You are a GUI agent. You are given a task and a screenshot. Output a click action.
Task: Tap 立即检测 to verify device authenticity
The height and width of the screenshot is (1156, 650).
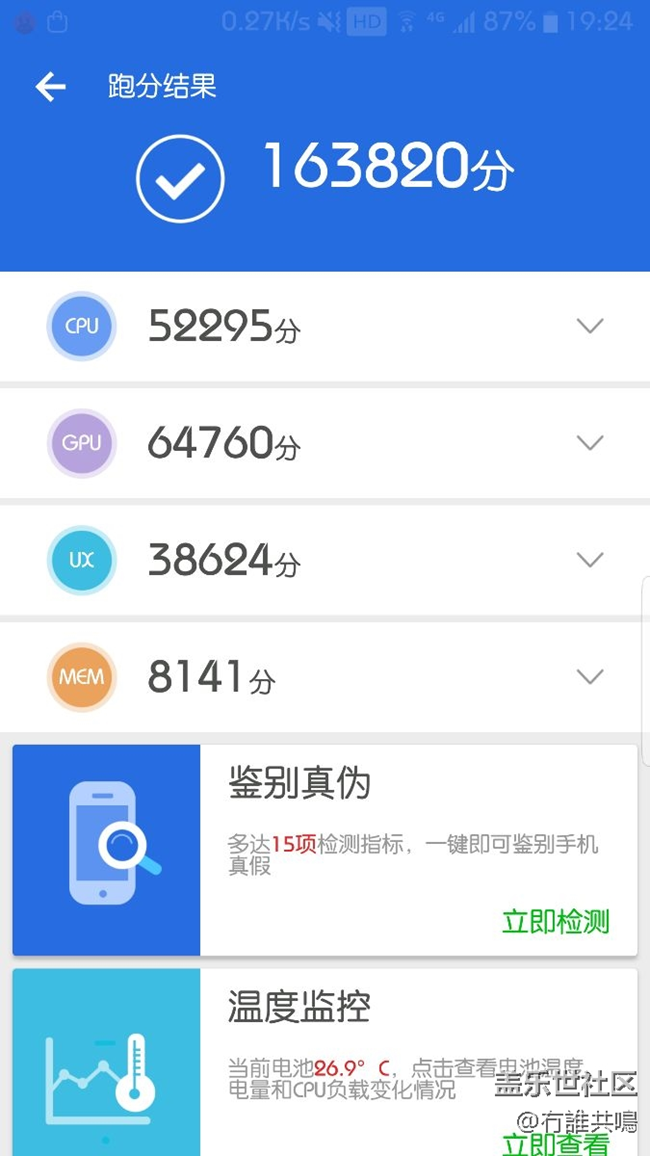click(x=556, y=922)
